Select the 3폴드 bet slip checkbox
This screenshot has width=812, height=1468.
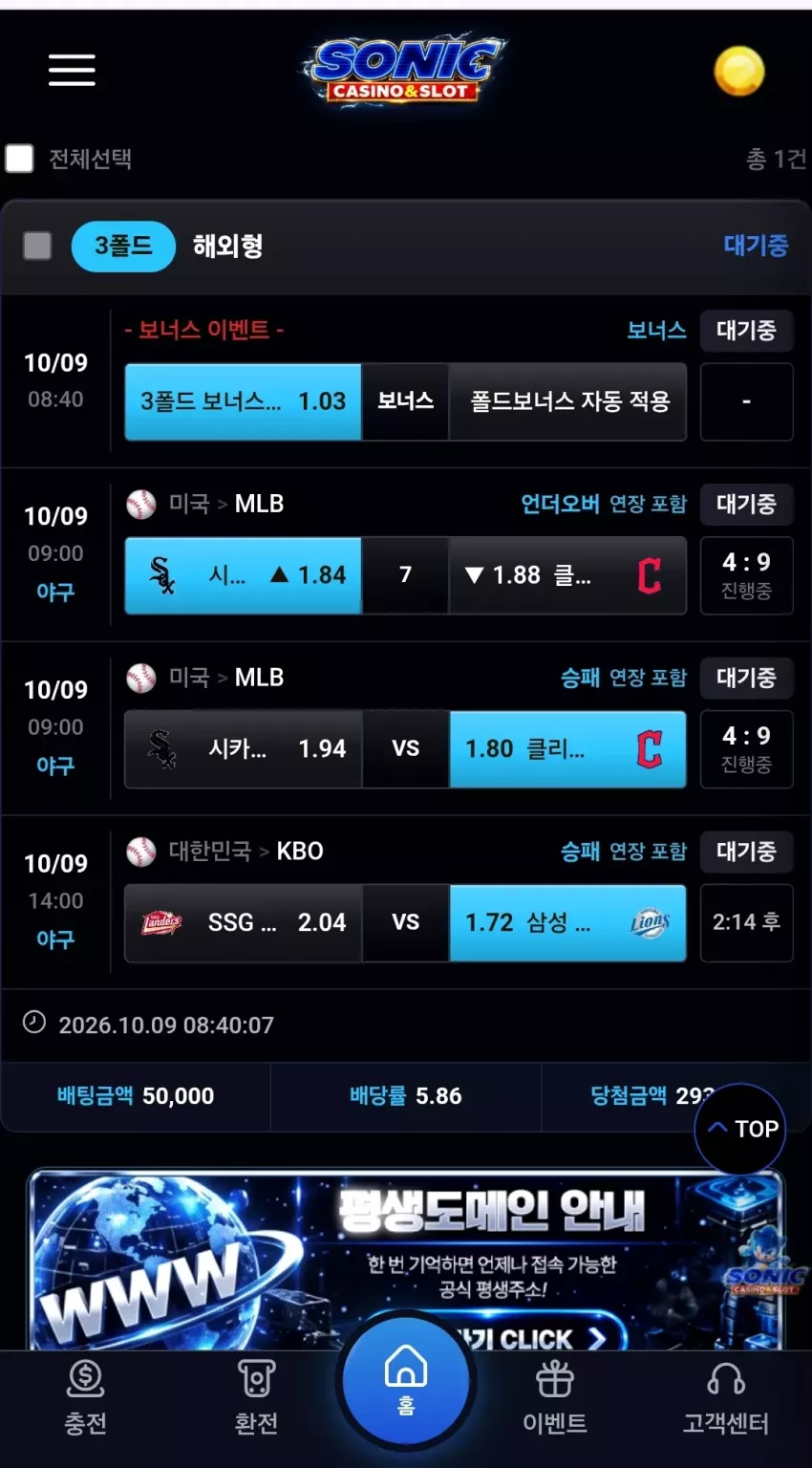click(37, 246)
